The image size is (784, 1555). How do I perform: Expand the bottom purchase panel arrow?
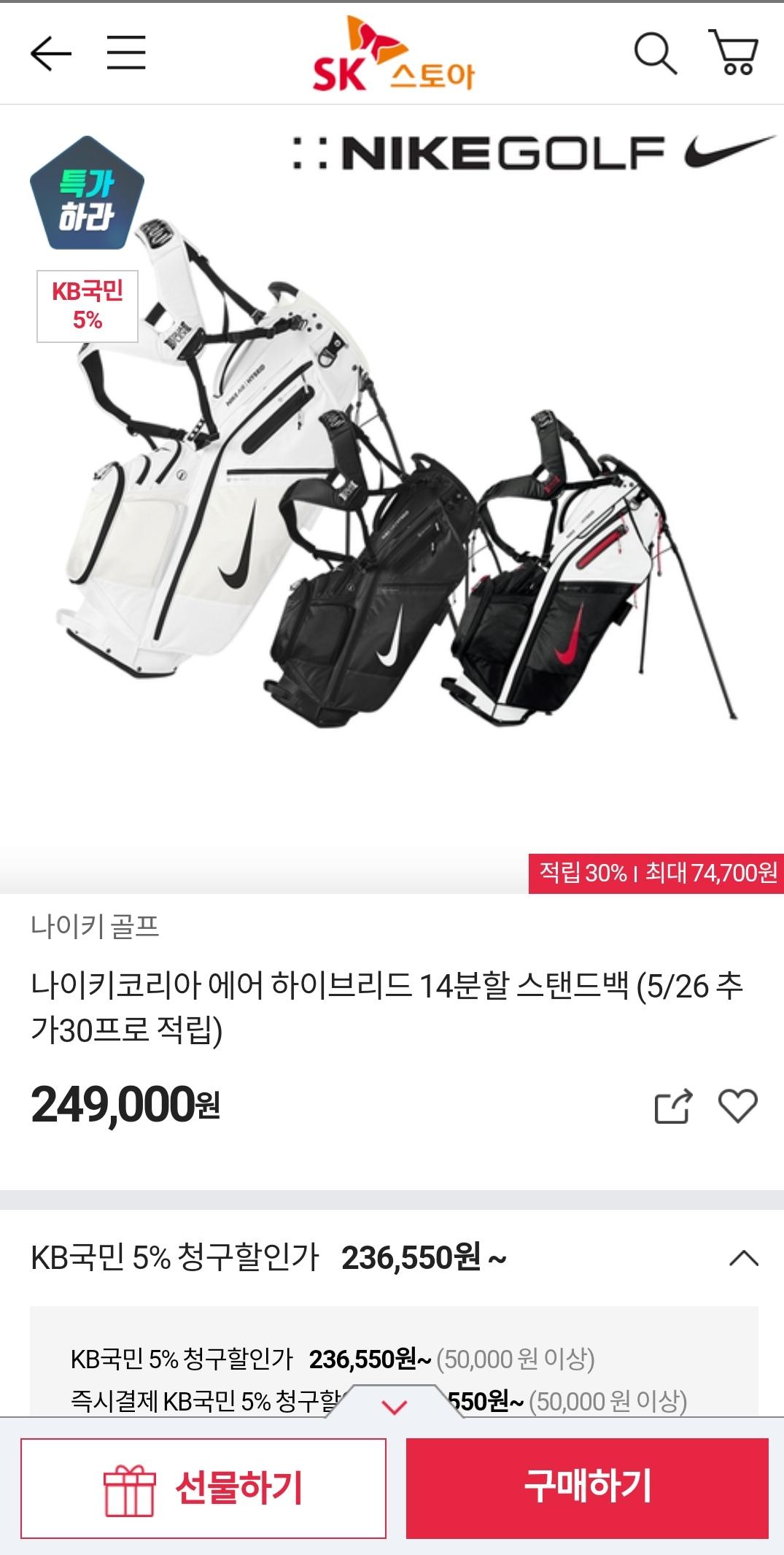click(395, 1406)
